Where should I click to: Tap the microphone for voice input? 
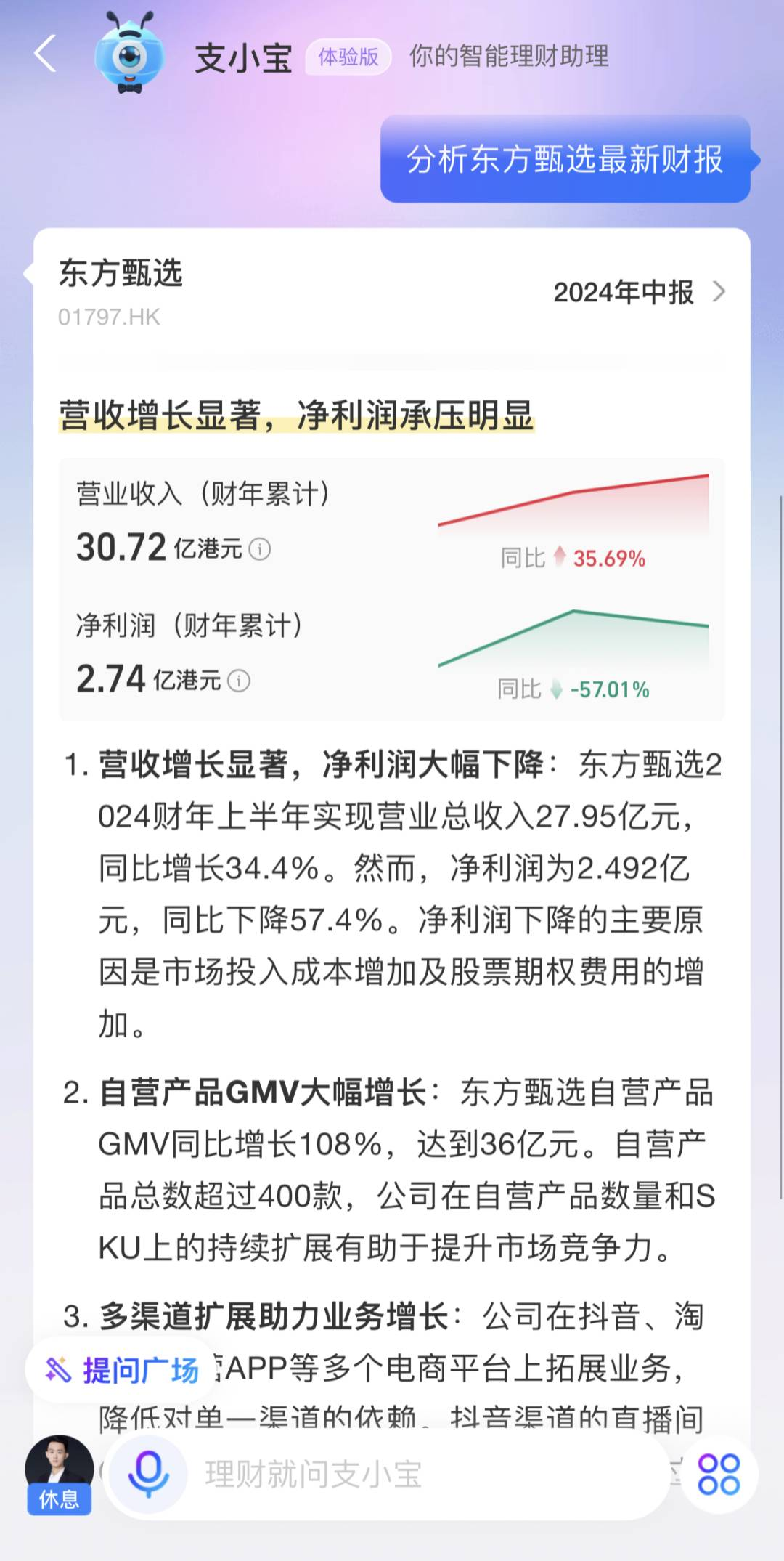click(x=149, y=1474)
